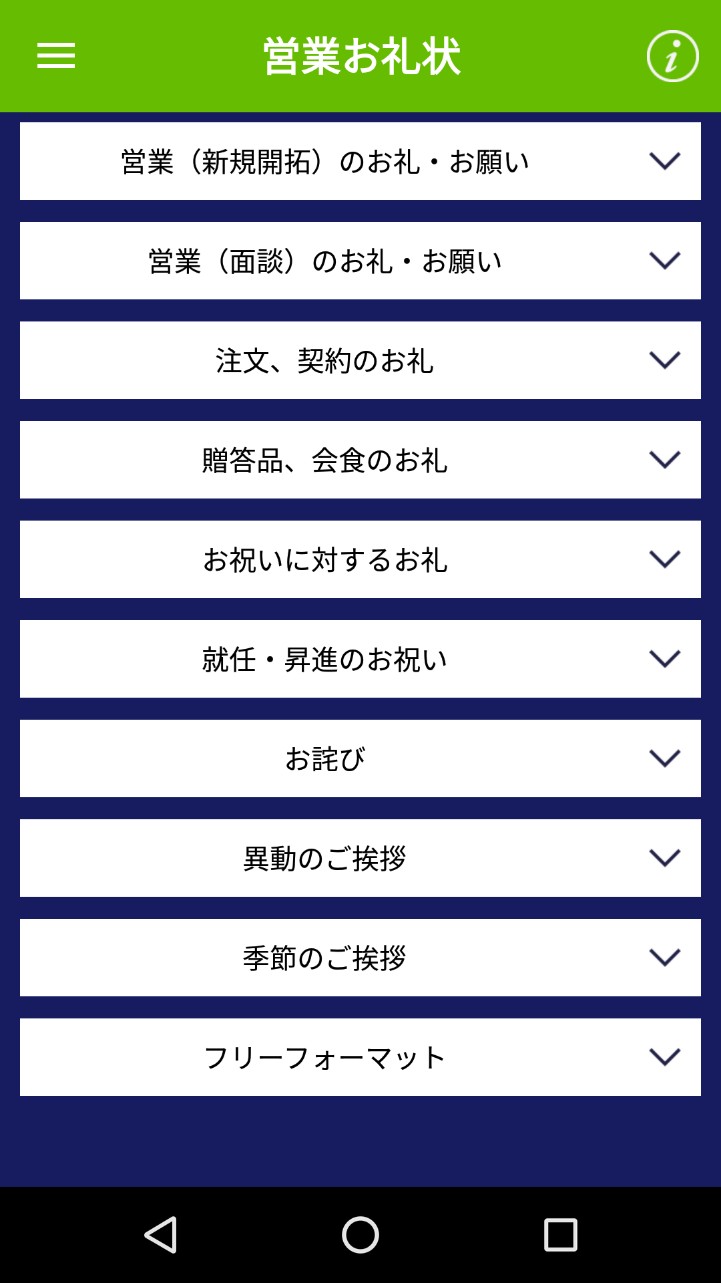Expand 季節のご挨拶 category
The image size is (721, 1283).
(360, 957)
